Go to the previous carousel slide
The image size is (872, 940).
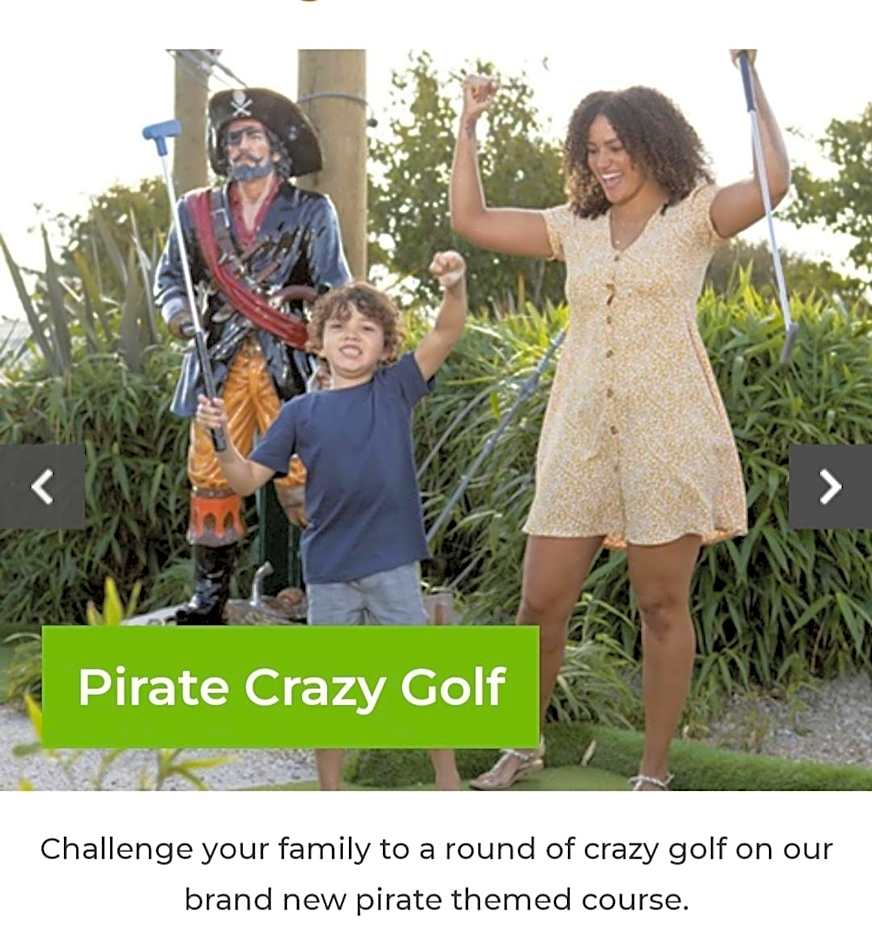(42, 487)
